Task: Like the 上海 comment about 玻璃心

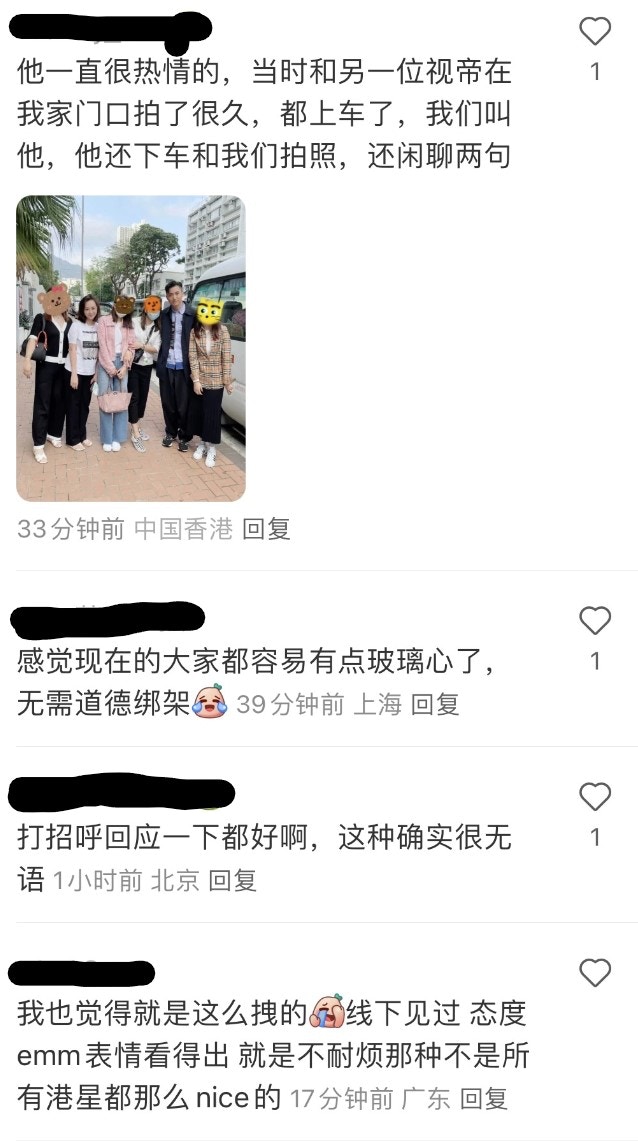Action: click(595, 621)
